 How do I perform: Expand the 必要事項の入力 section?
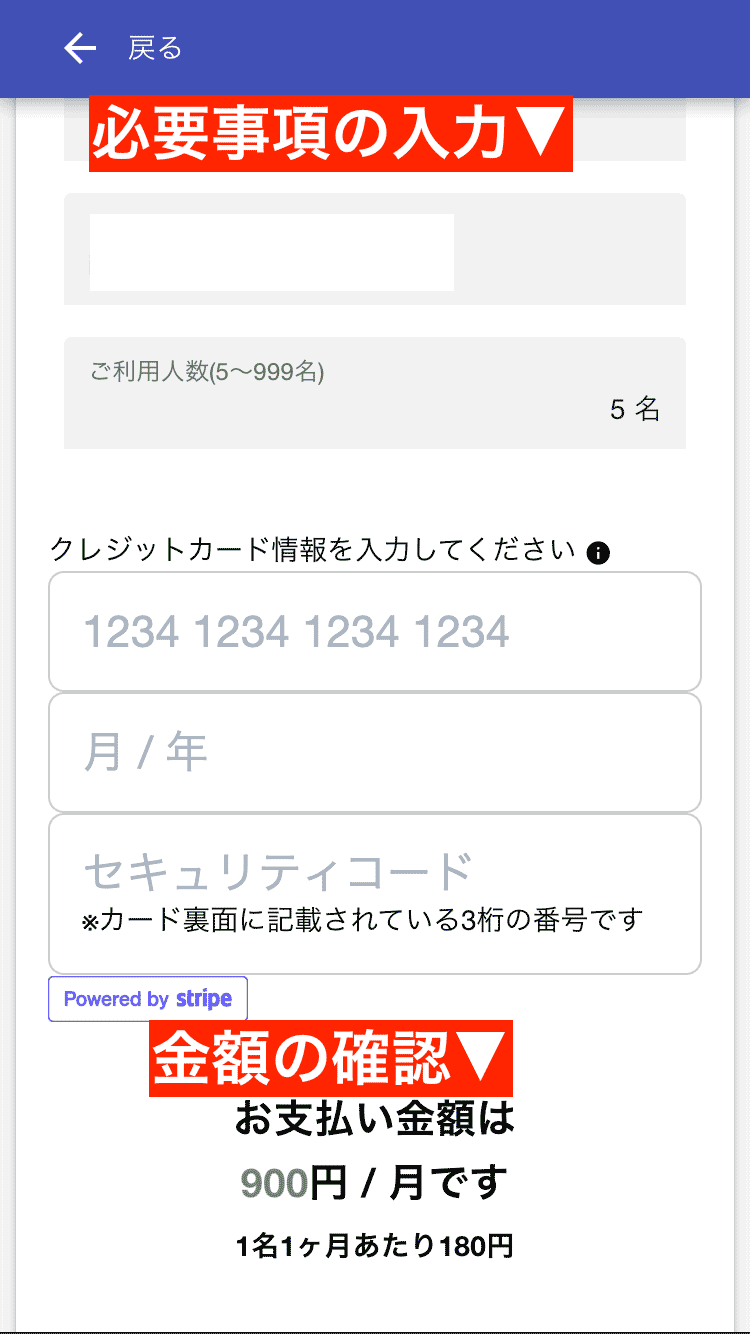coord(330,136)
